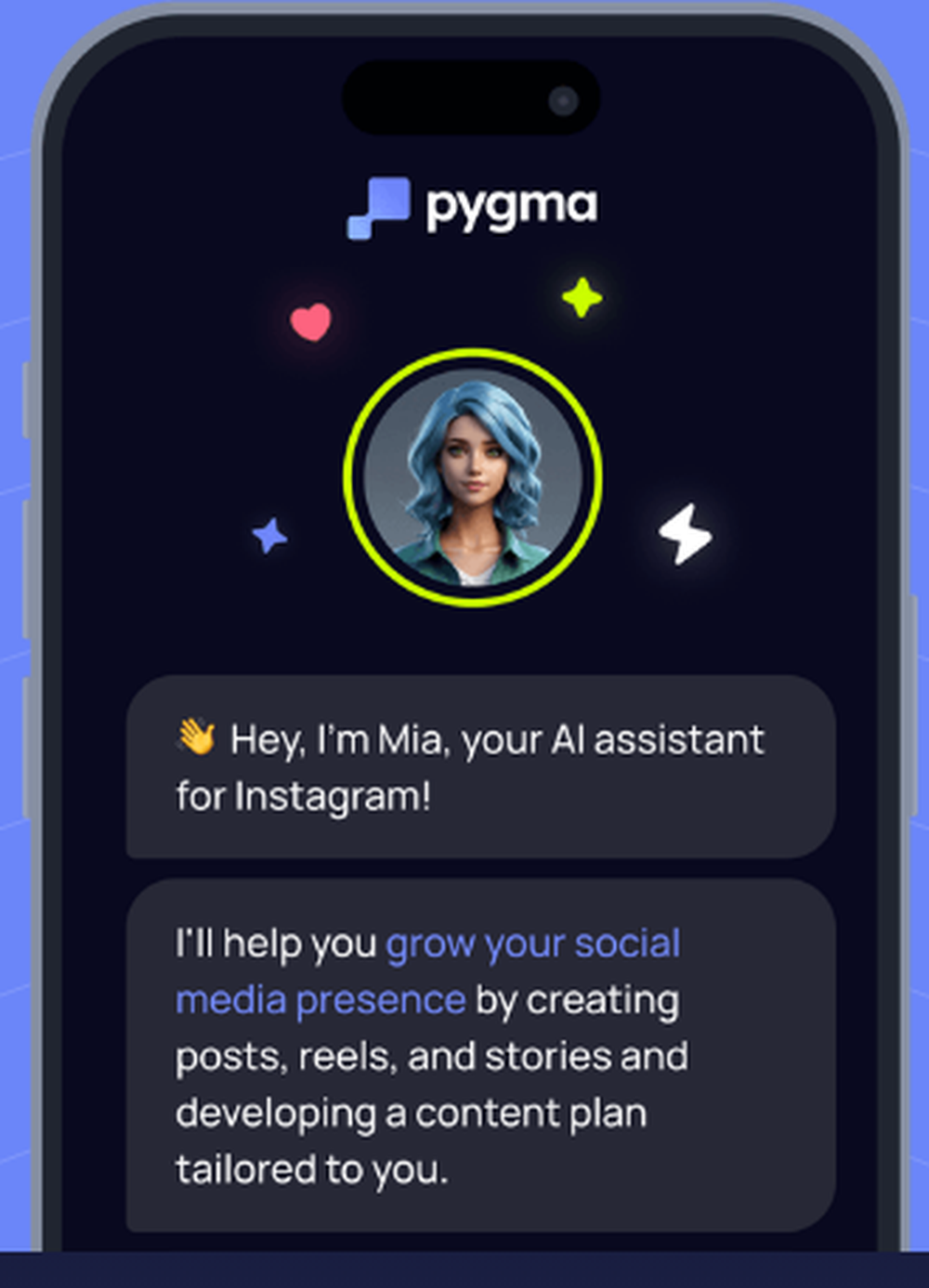Click the blue star sparkle icon
This screenshot has width=929, height=1288.
pyautogui.click(x=270, y=534)
